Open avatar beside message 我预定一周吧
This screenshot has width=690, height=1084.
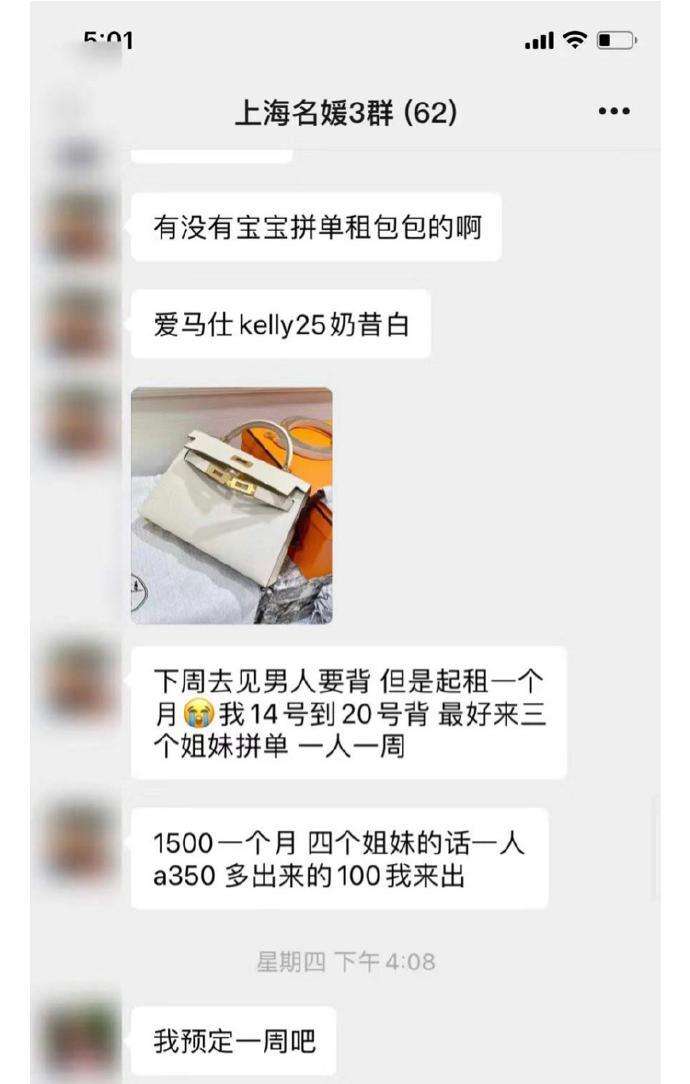(x=80, y=1041)
